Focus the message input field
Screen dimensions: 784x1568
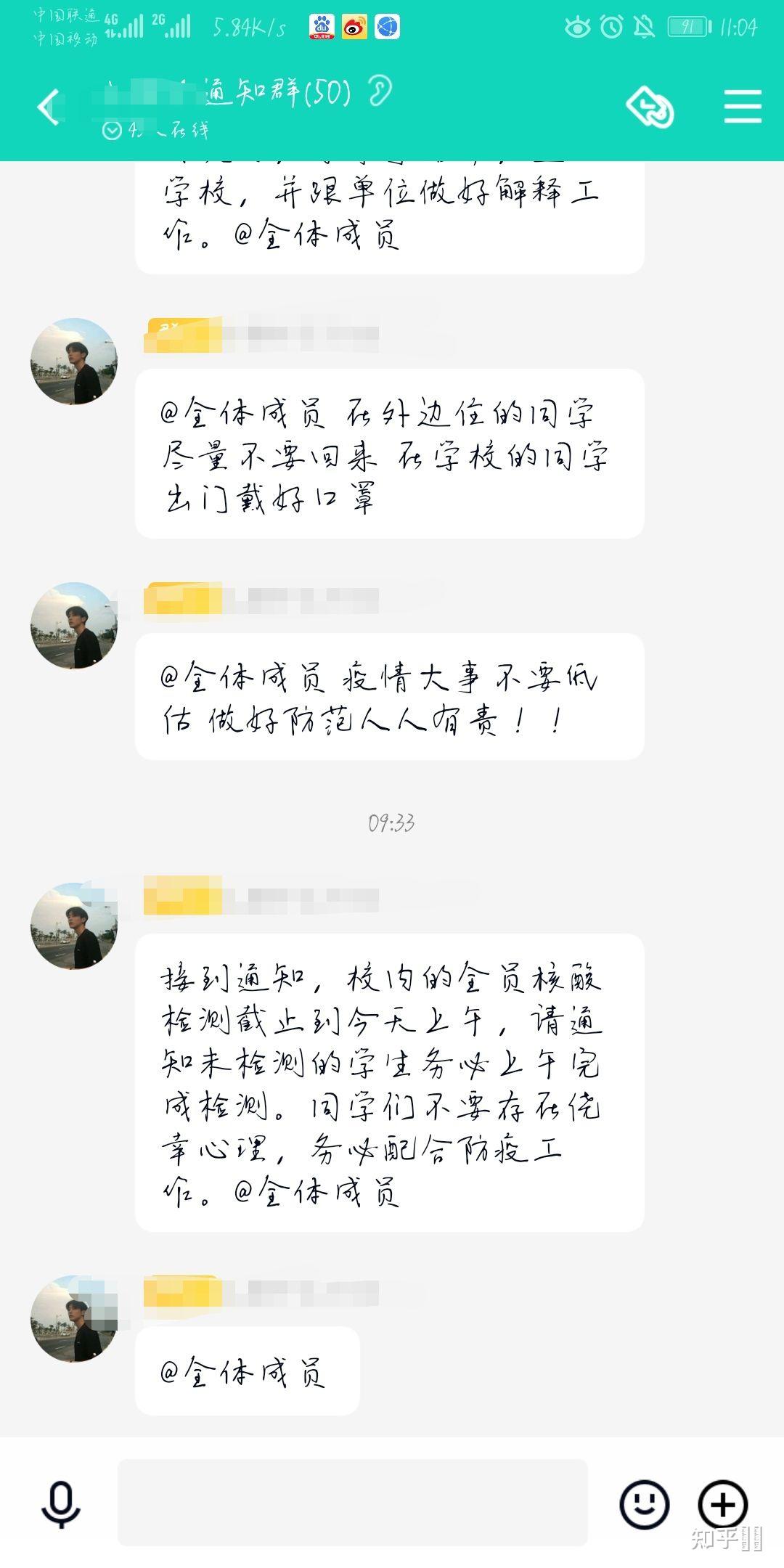click(352, 1503)
